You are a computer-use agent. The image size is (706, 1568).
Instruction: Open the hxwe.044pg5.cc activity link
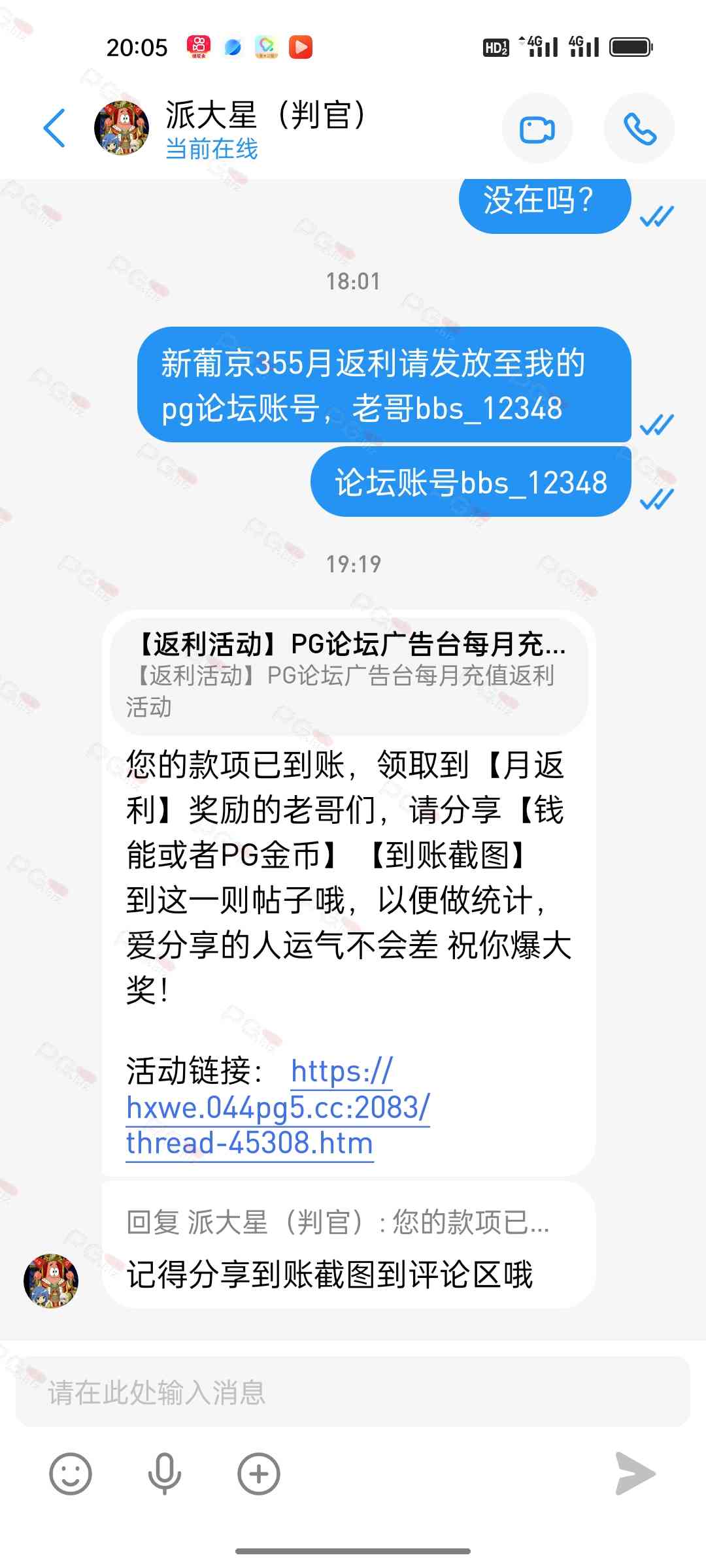pyautogui.click(x=277, y=1108)
